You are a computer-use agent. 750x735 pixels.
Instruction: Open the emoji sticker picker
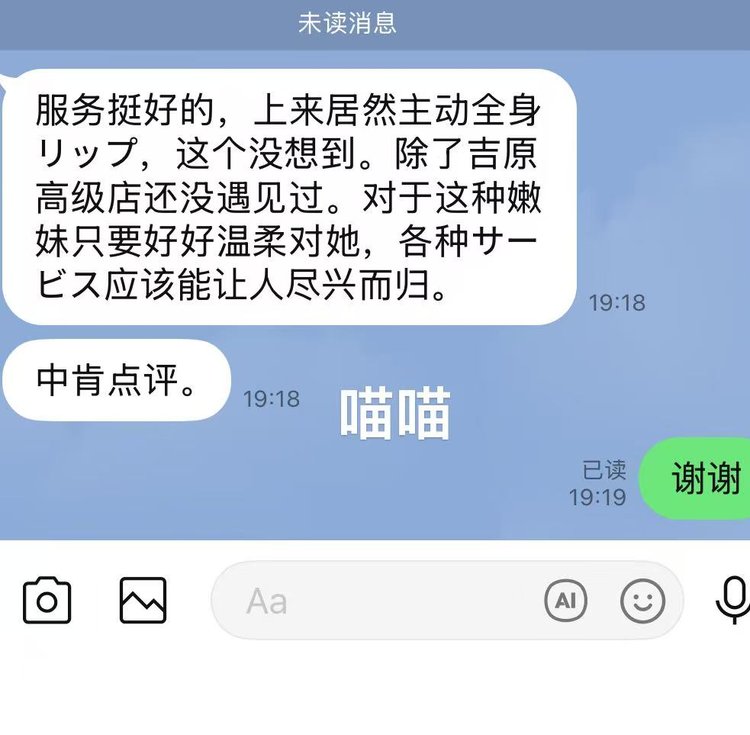pos(643,601)
